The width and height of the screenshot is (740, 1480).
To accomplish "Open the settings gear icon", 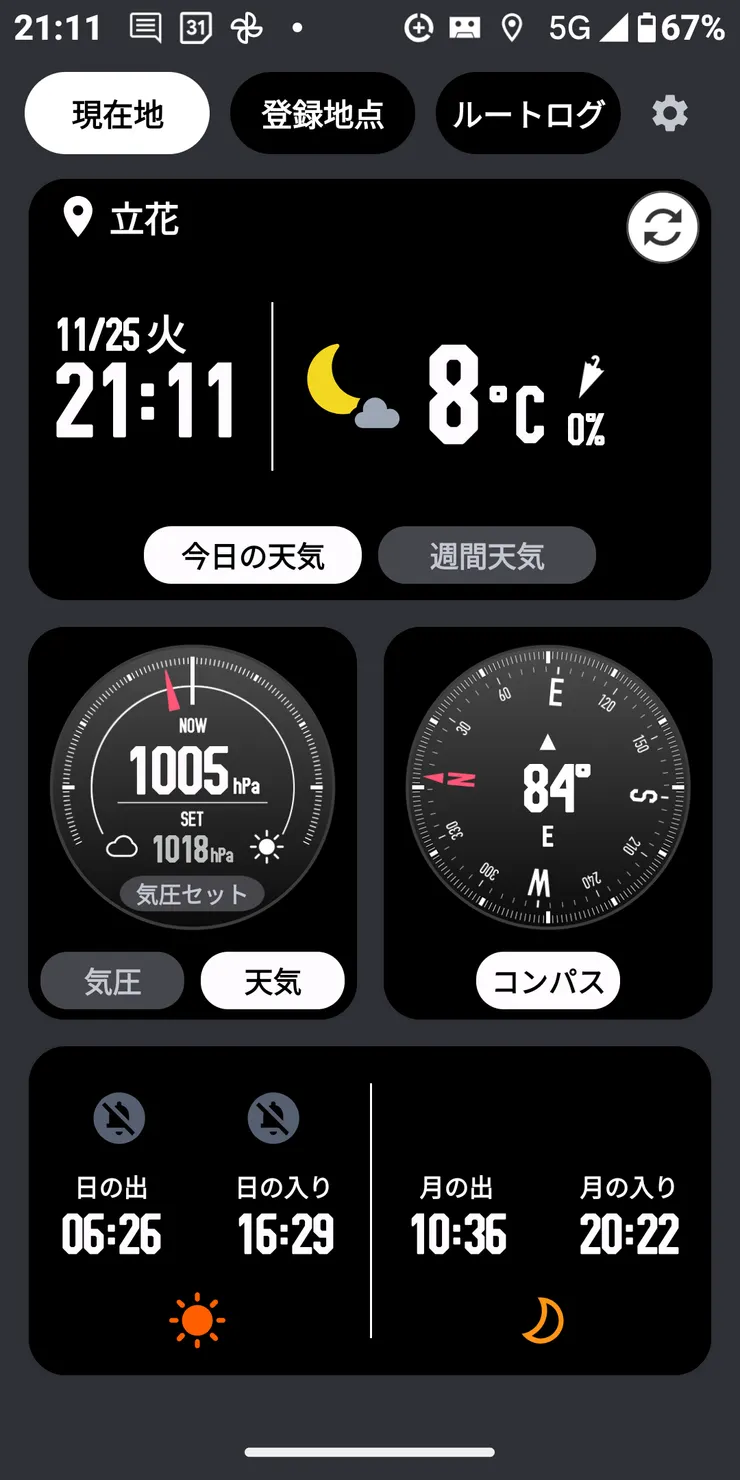I will [x=669, y=113].
